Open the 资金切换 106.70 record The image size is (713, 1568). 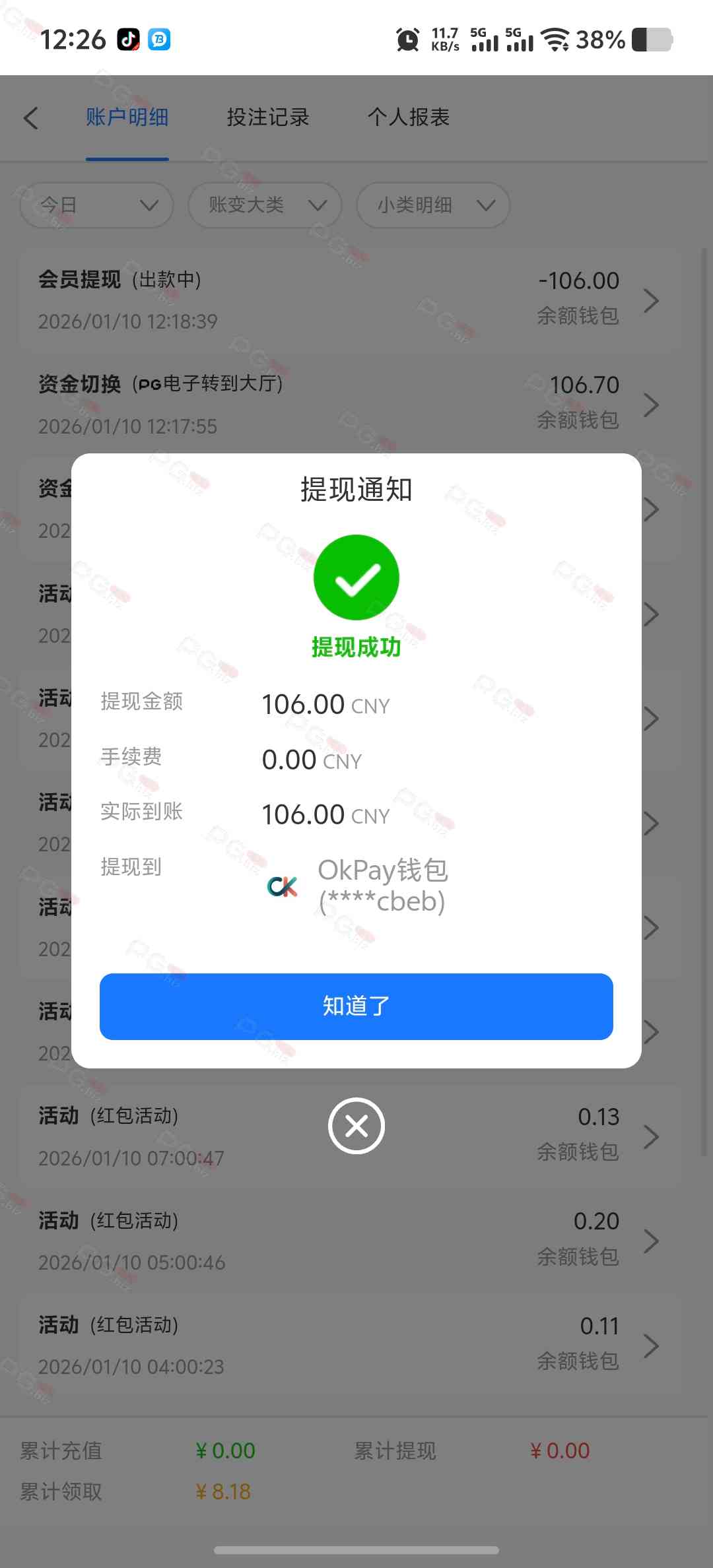[x=350, y=405]
